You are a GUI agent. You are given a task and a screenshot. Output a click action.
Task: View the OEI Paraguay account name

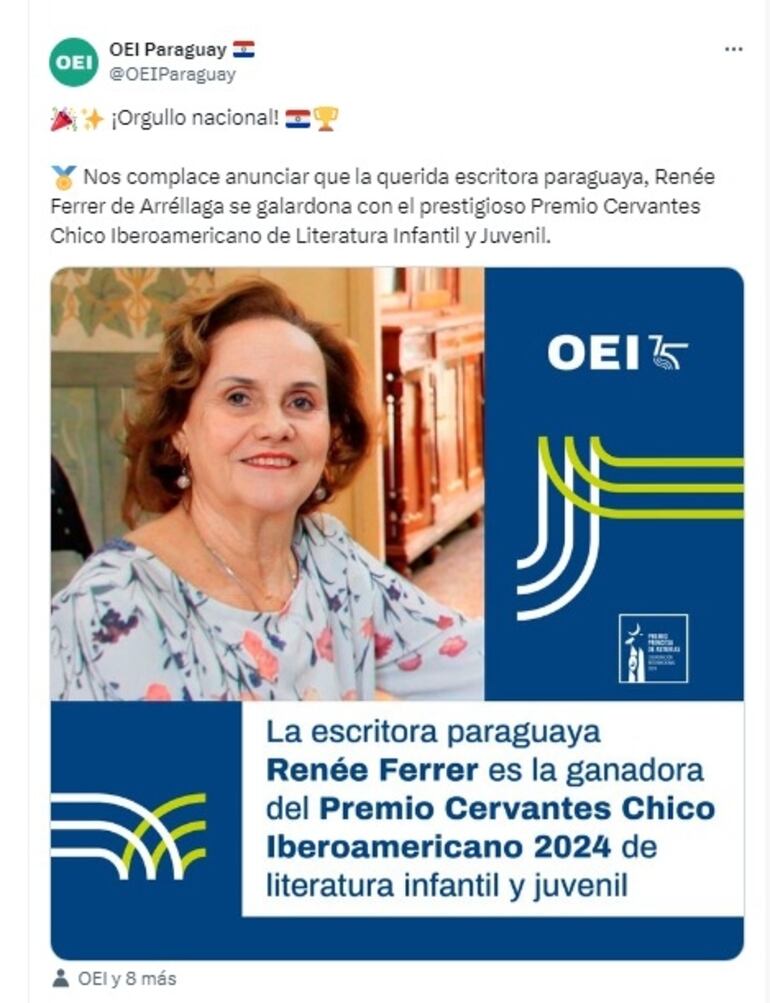click(168, 50)
